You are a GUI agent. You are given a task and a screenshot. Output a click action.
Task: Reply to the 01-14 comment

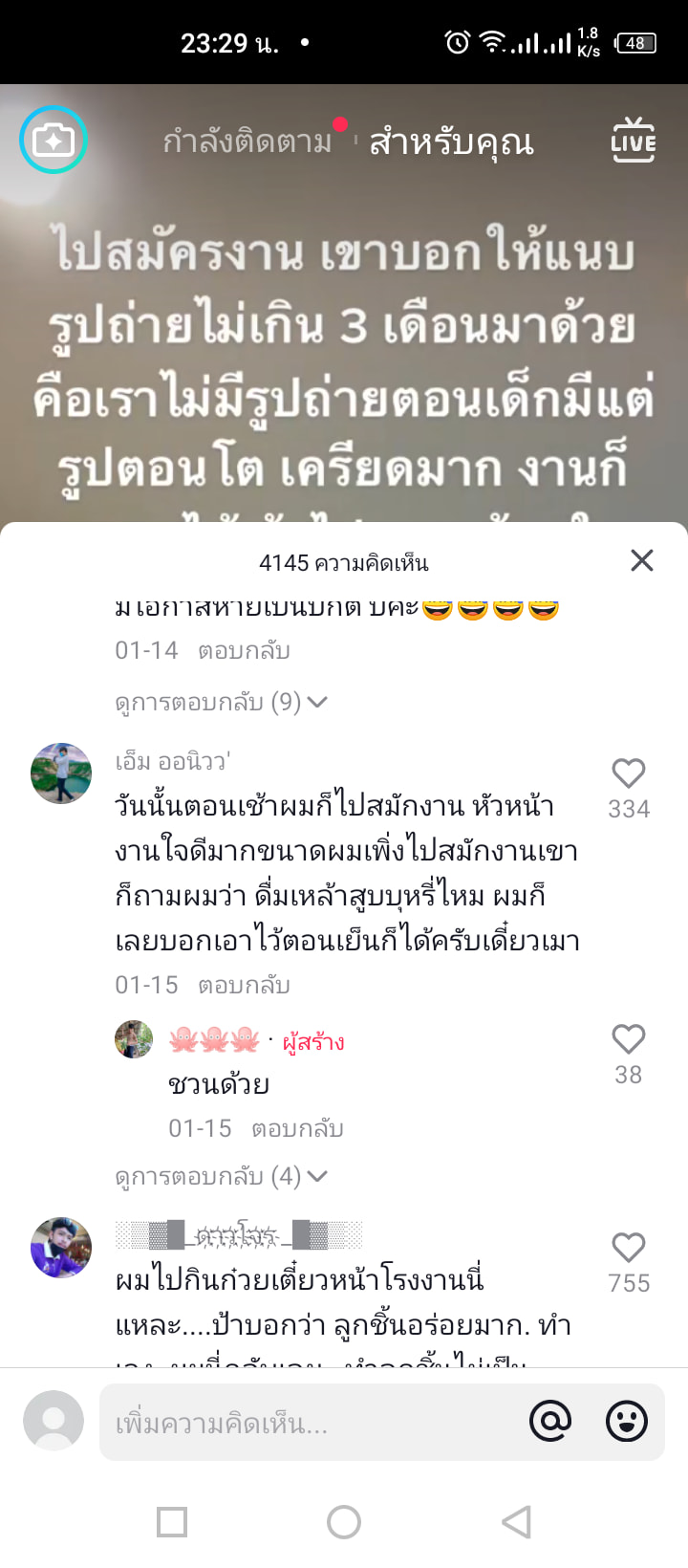point(244,650)
